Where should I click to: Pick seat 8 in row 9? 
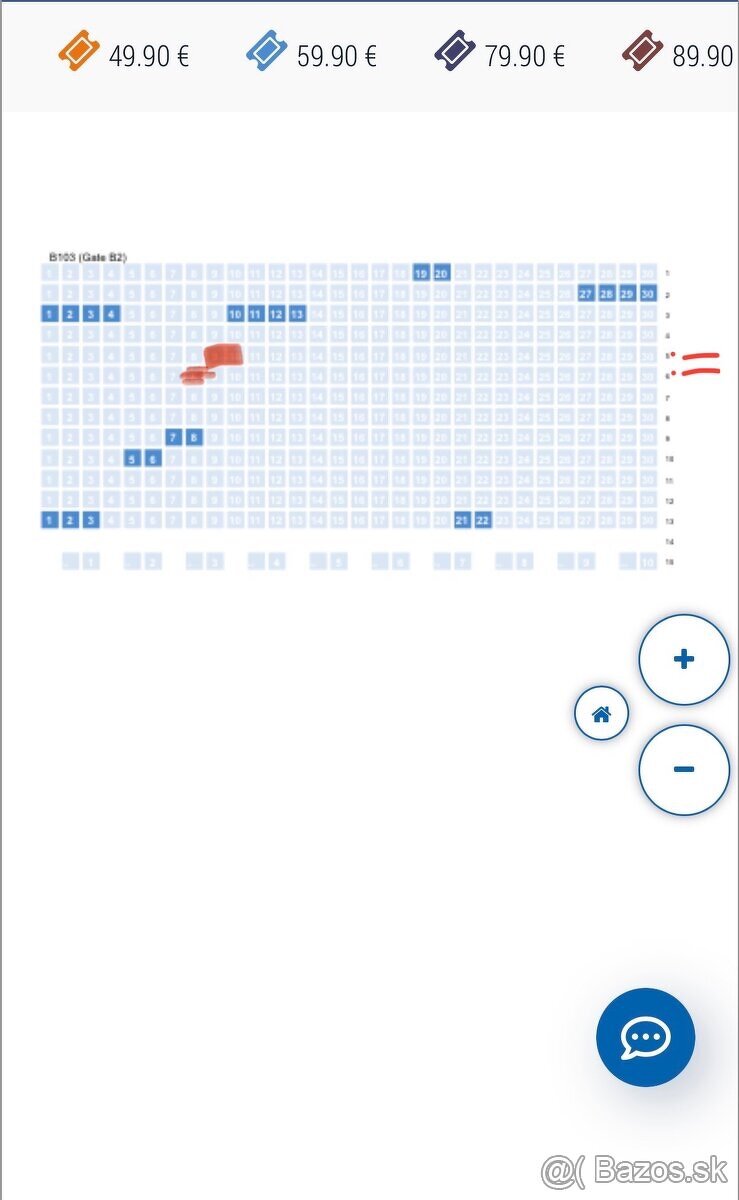pos(194,437)
